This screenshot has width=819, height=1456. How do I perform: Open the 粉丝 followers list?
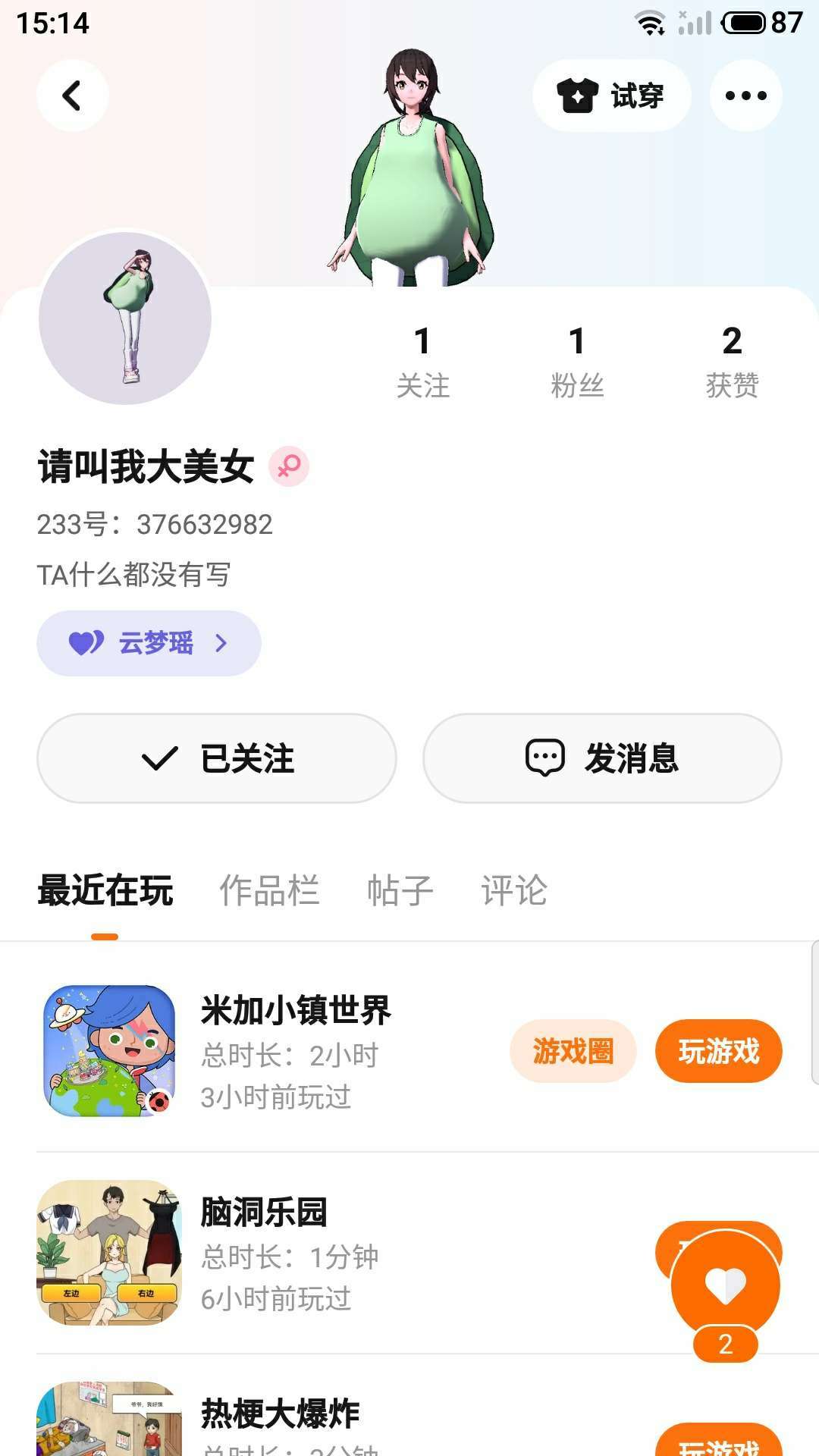click(x=577, y=362)
